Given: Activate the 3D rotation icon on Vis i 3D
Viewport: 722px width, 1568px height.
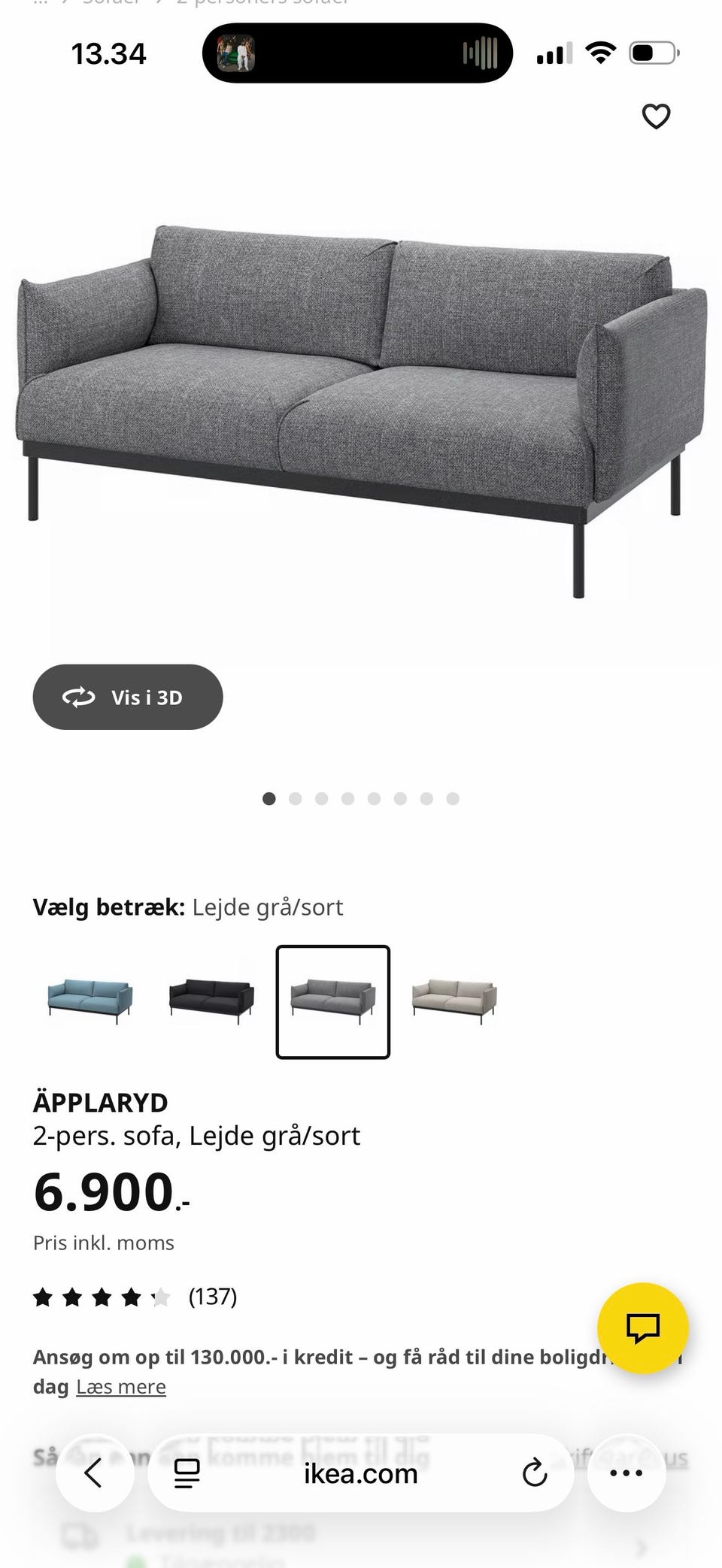Looking at the screenshot, I should [x=78, y=697].
